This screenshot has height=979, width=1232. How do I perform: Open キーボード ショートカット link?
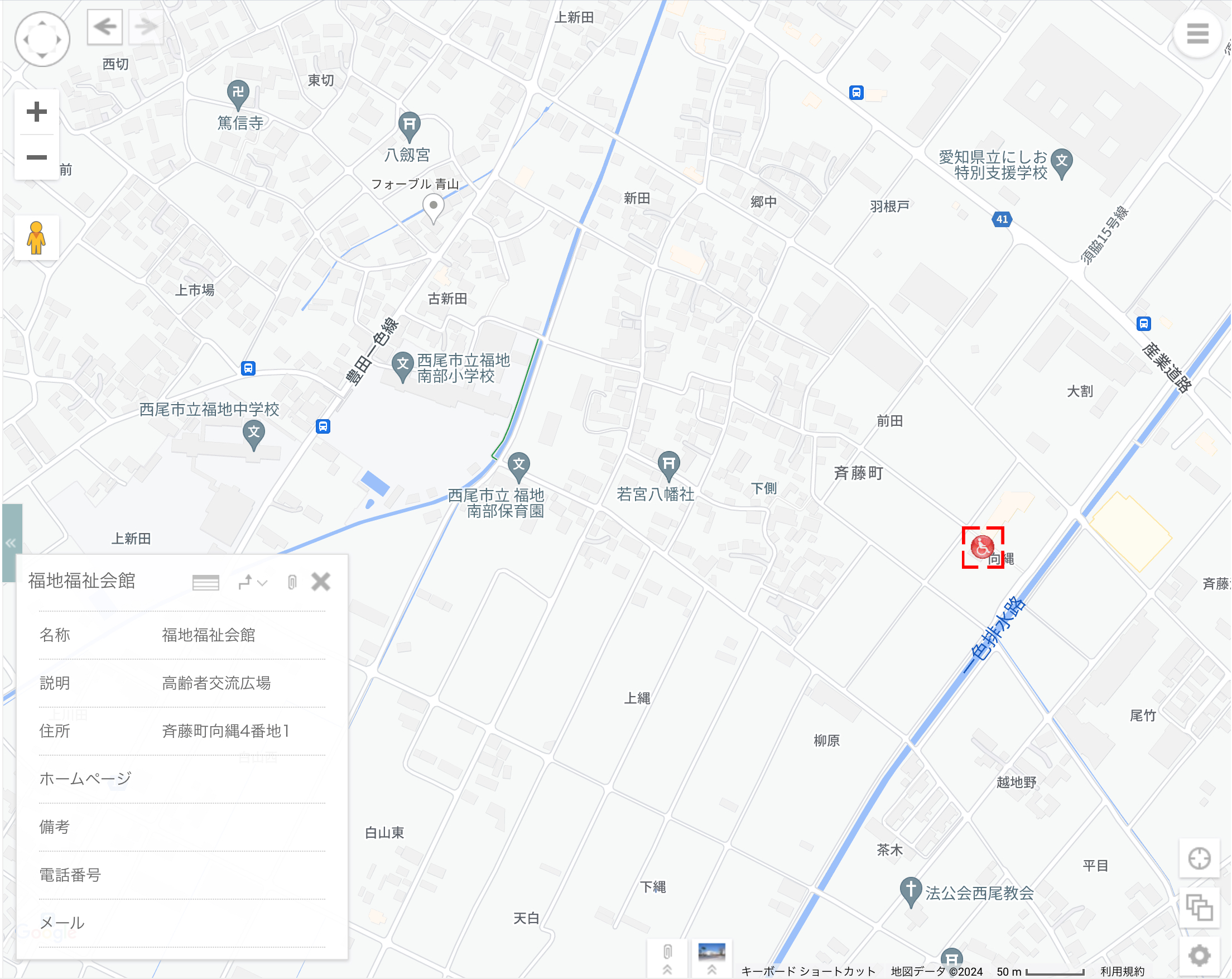pos(808,971)
